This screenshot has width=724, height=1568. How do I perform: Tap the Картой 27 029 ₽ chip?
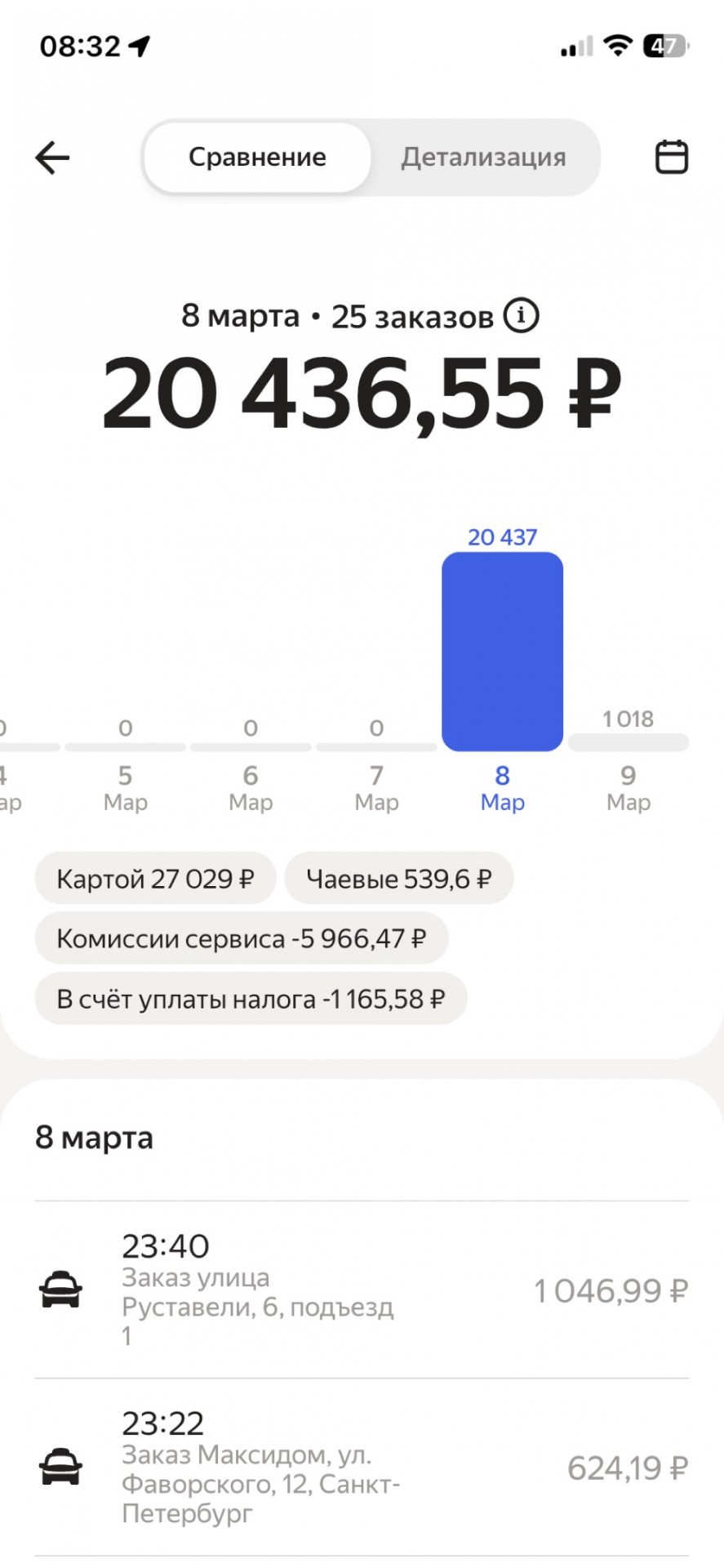pyautogui.click(x=155, y=879)
